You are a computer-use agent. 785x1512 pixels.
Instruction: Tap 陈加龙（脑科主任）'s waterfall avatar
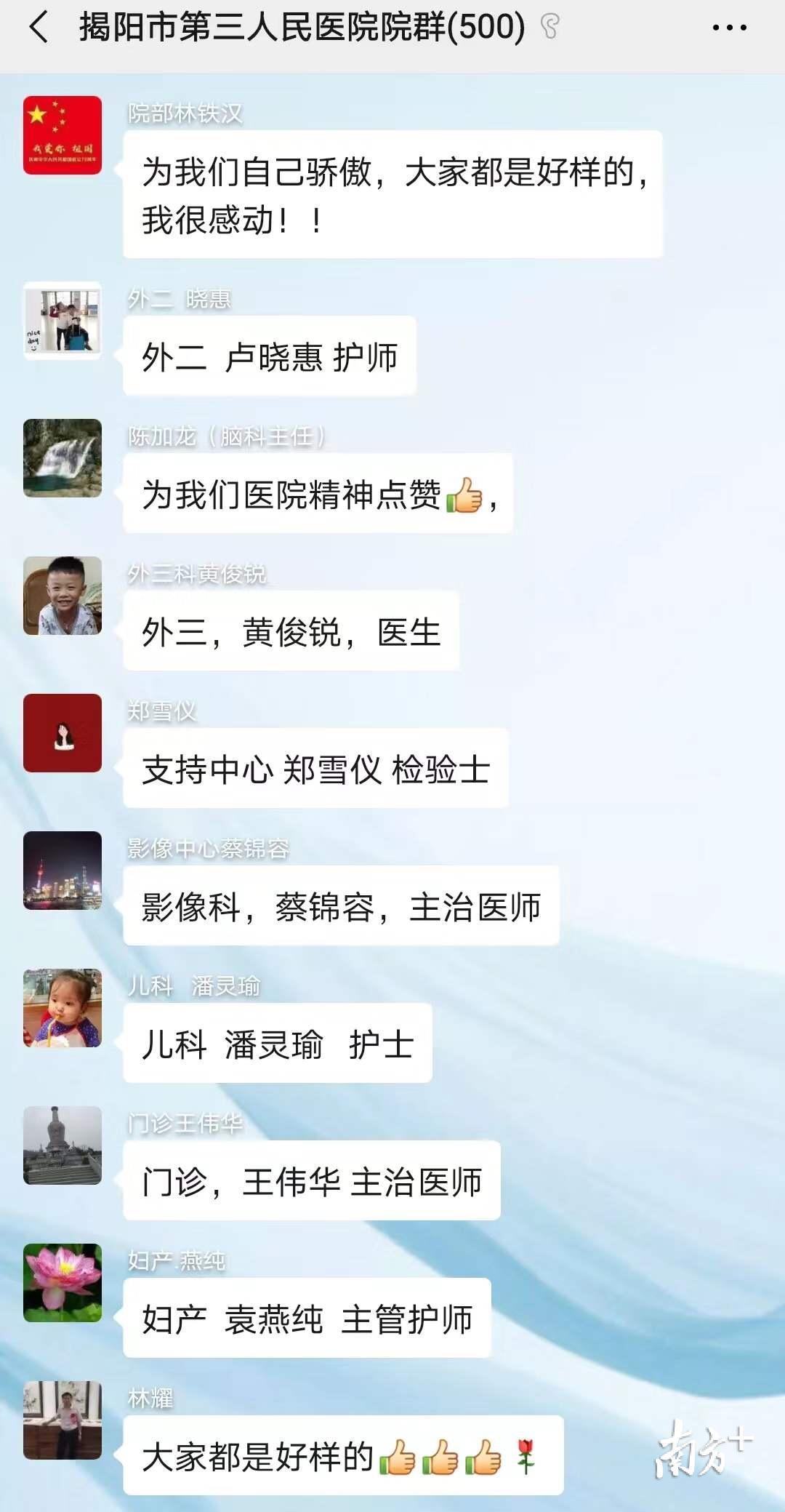point(63,458)
